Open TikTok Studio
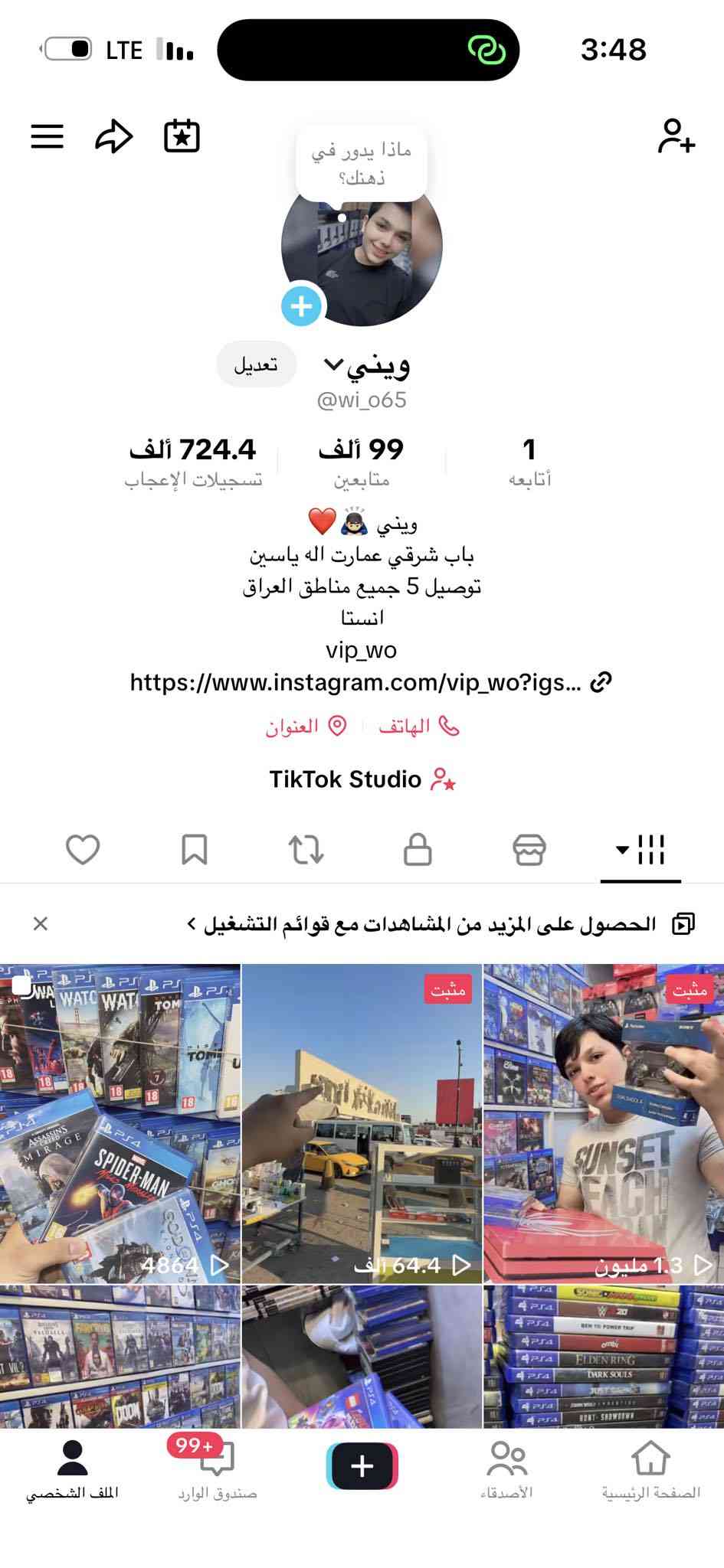The image size is (724, 1568). point(362,779)
